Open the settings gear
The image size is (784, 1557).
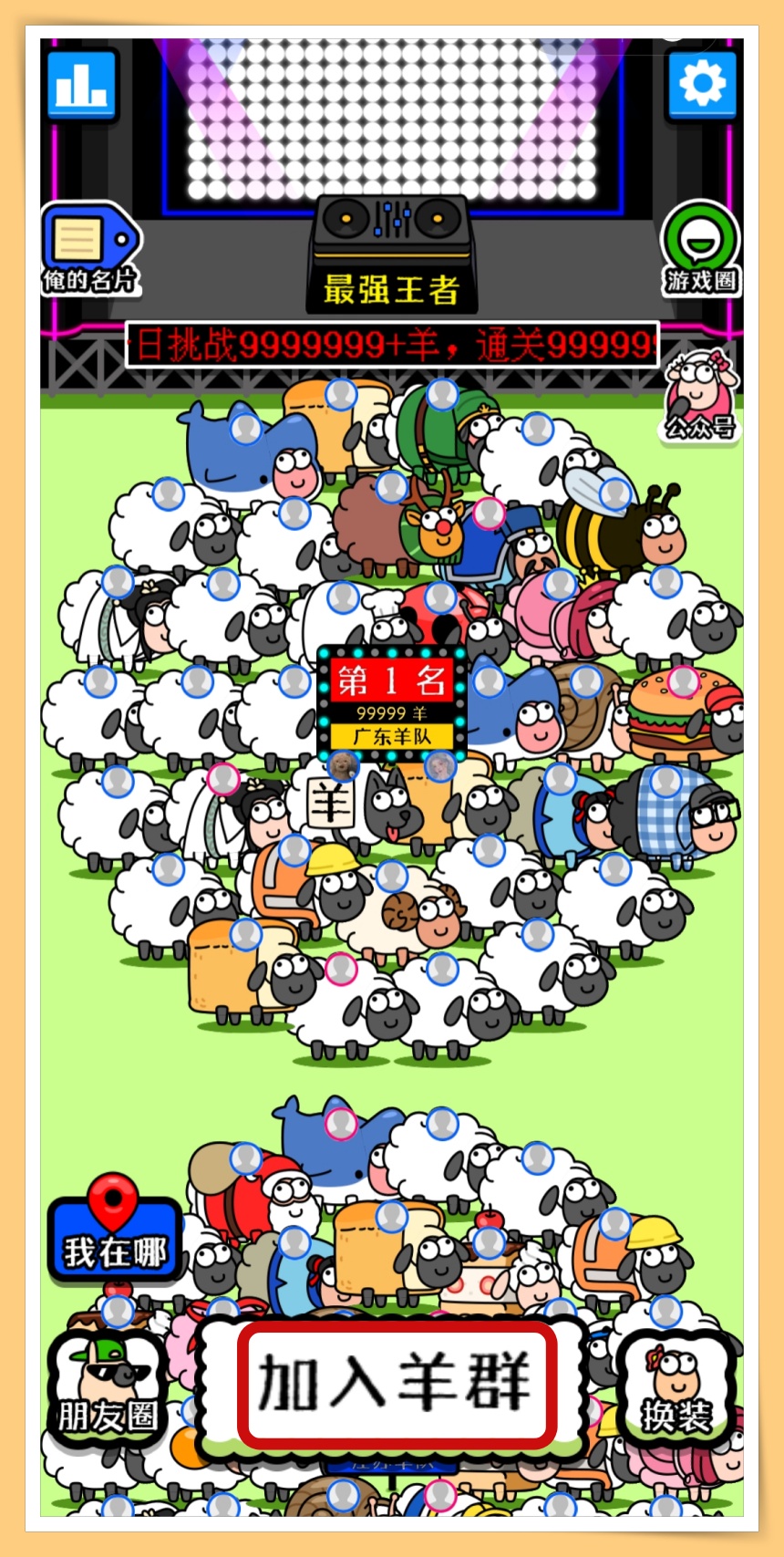click(x=701, y=85)
